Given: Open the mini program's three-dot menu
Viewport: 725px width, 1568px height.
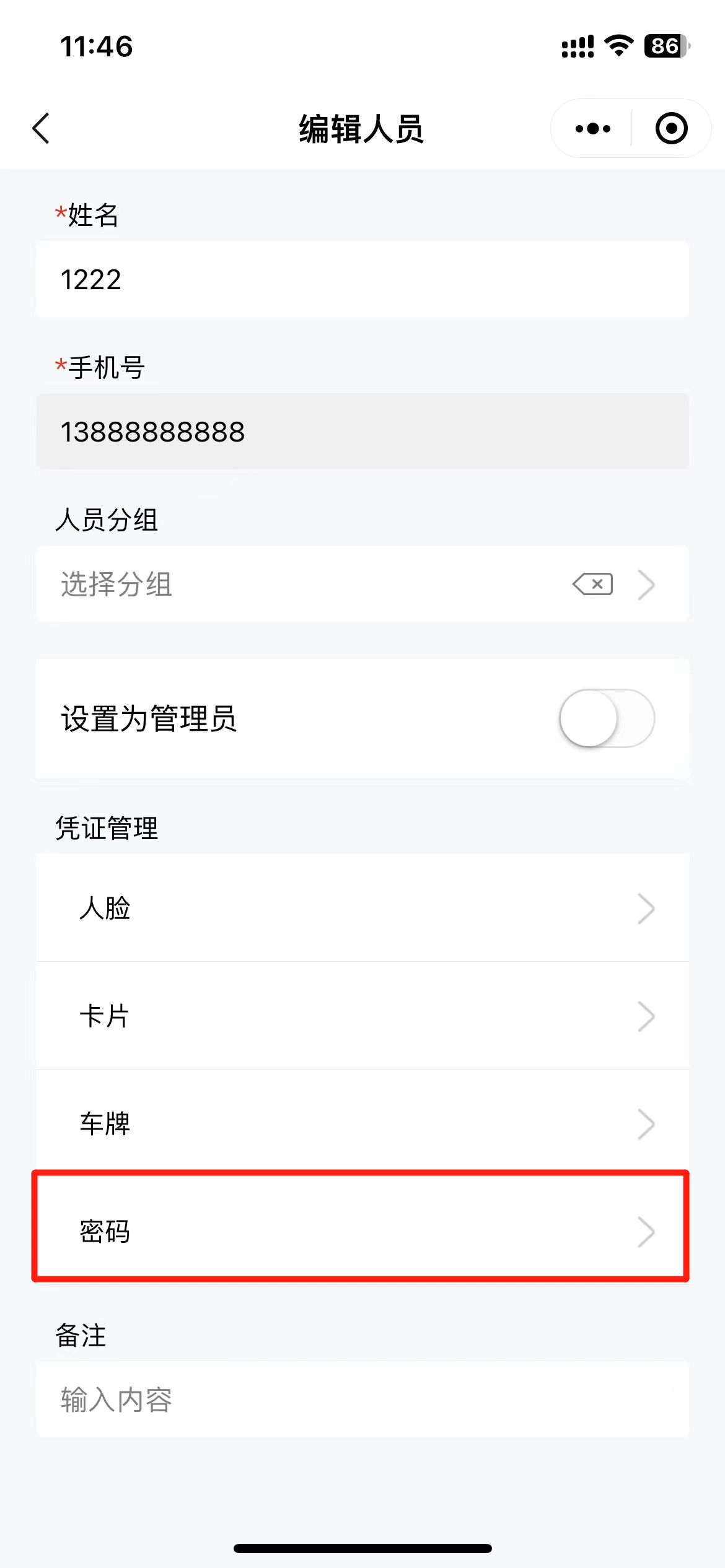Looking at the screenshot, I should (x=592, y=129).
